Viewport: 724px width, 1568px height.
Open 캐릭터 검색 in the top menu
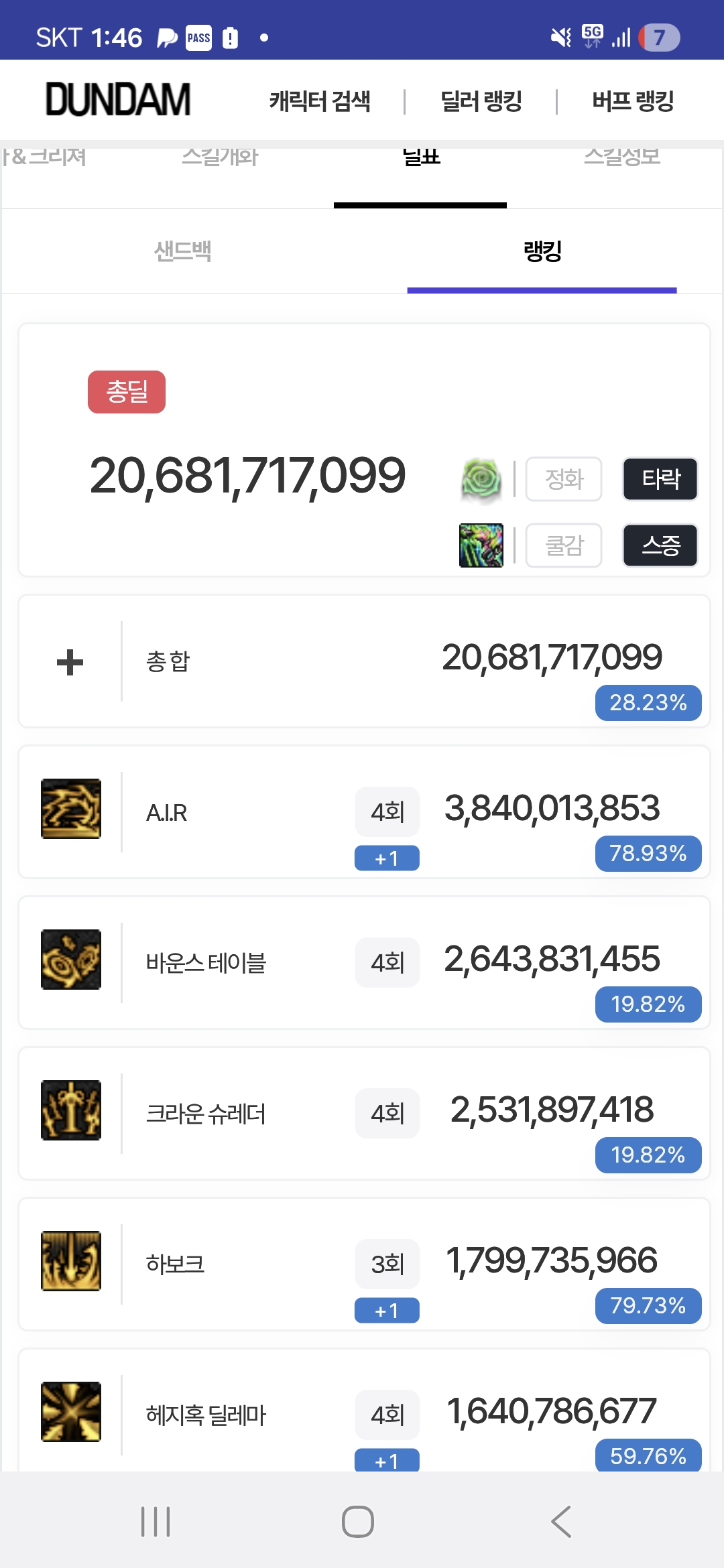click(320, 101)
